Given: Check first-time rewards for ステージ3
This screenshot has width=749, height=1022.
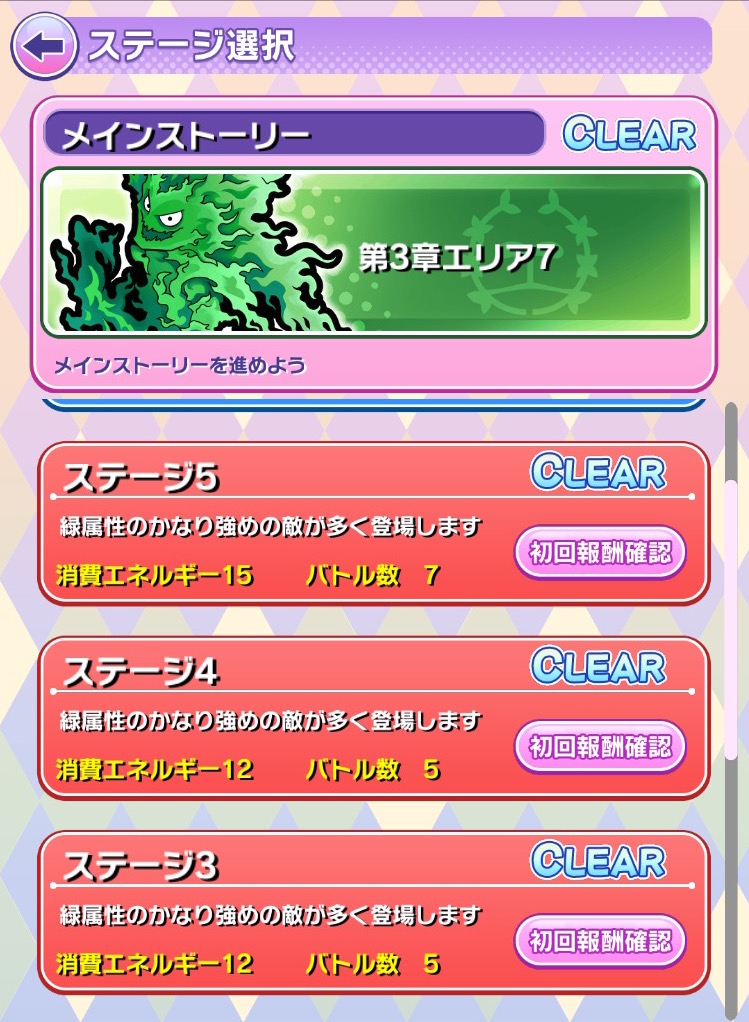Looking at the screenshot, I should (x=600, y=941).
